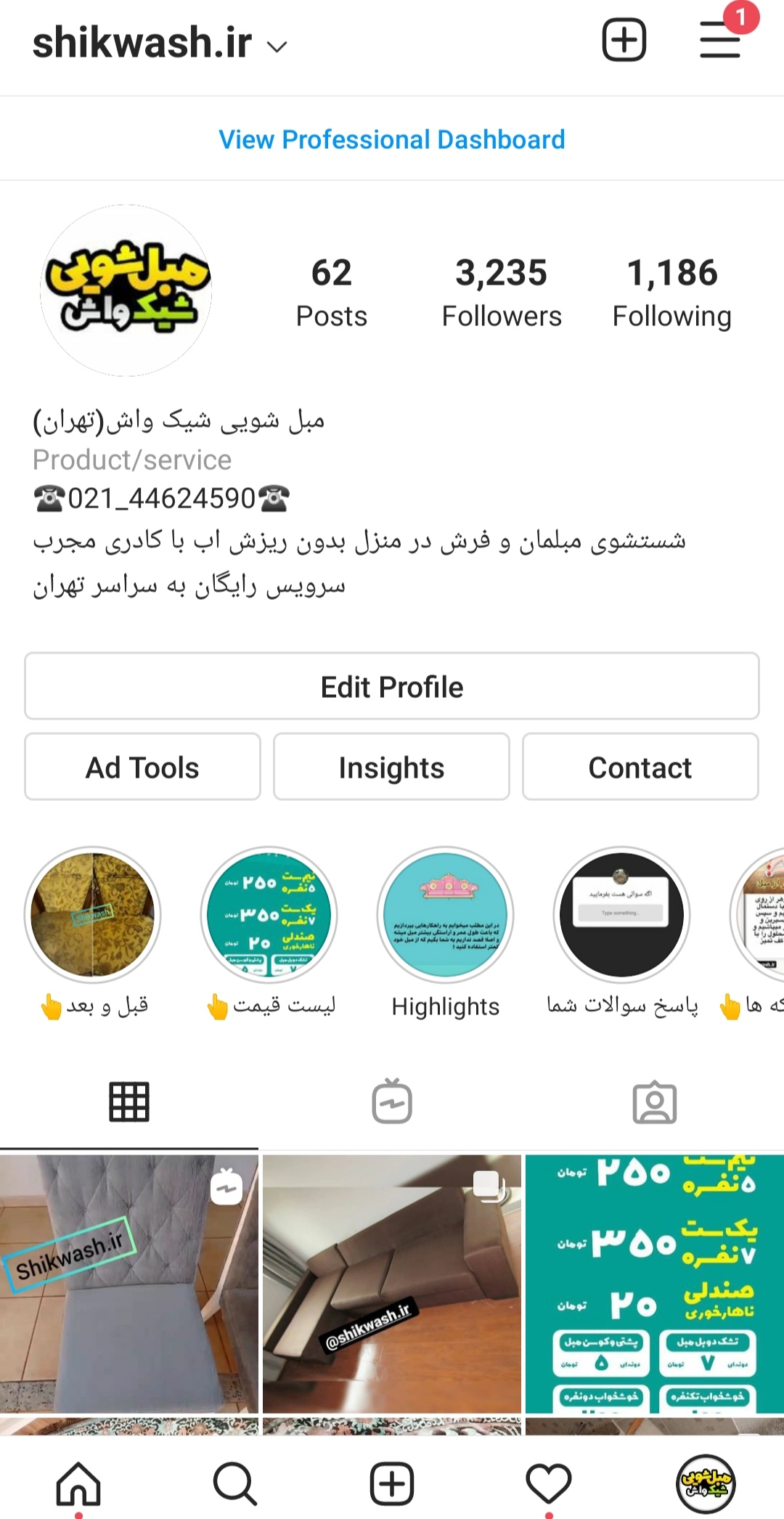Viewport: 784px width, 1519px height.
Task: Tap the Contact button
Action: pyautogui.click(x=640, y=767)
